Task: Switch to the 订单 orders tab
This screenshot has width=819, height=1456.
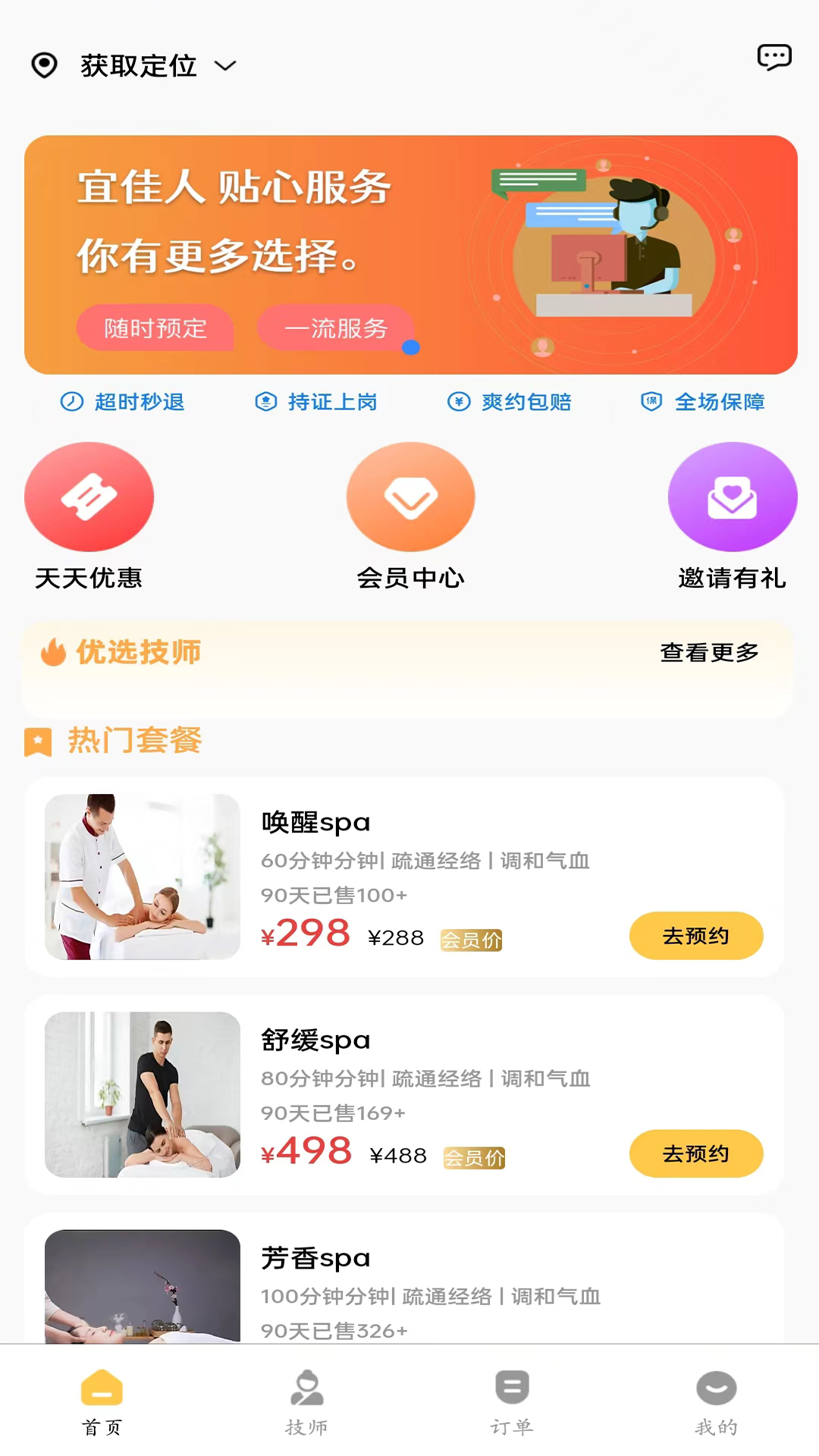Action: click(x=512, y=1401)
